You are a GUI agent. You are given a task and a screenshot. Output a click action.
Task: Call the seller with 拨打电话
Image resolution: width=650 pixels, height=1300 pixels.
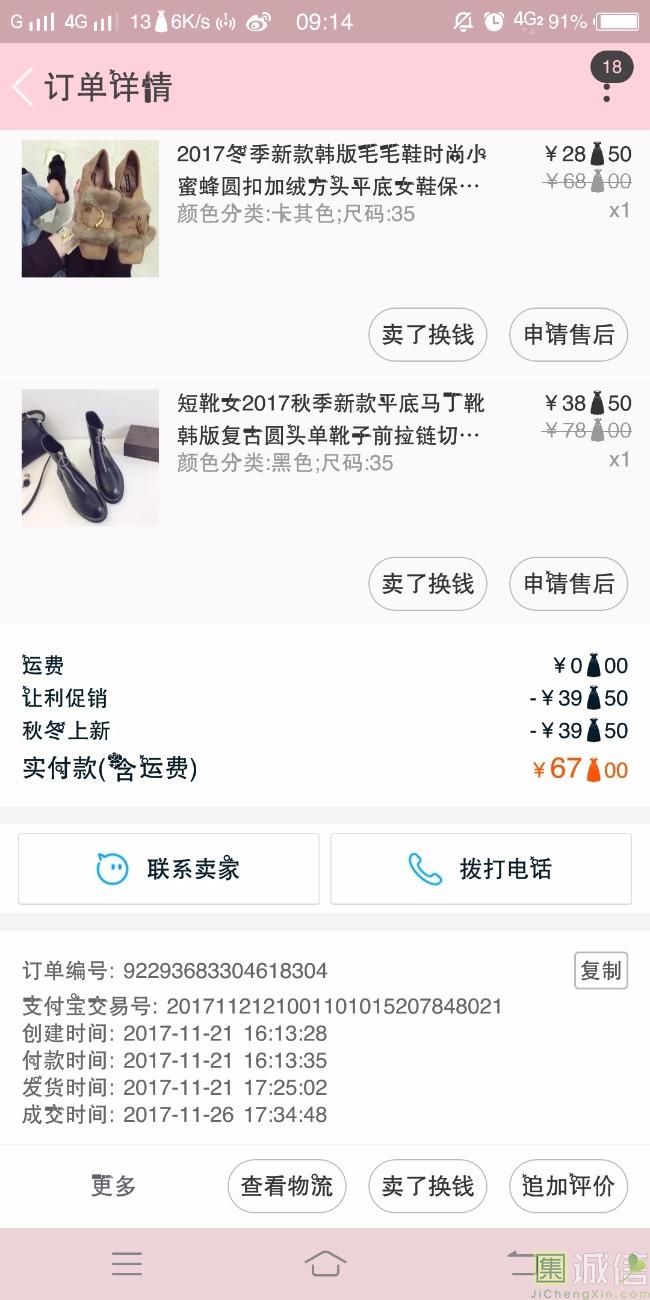(481, 869)
